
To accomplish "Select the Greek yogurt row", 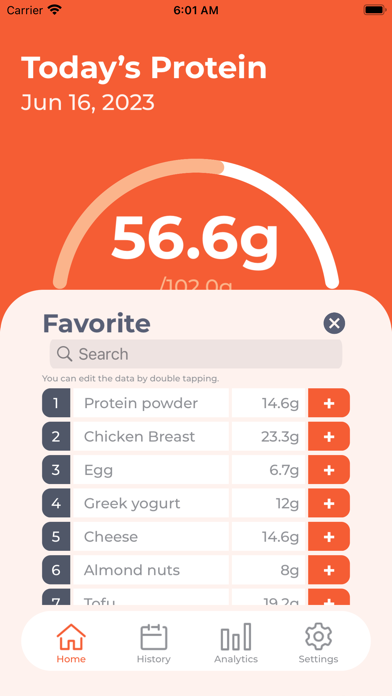I will pos(175,503).
